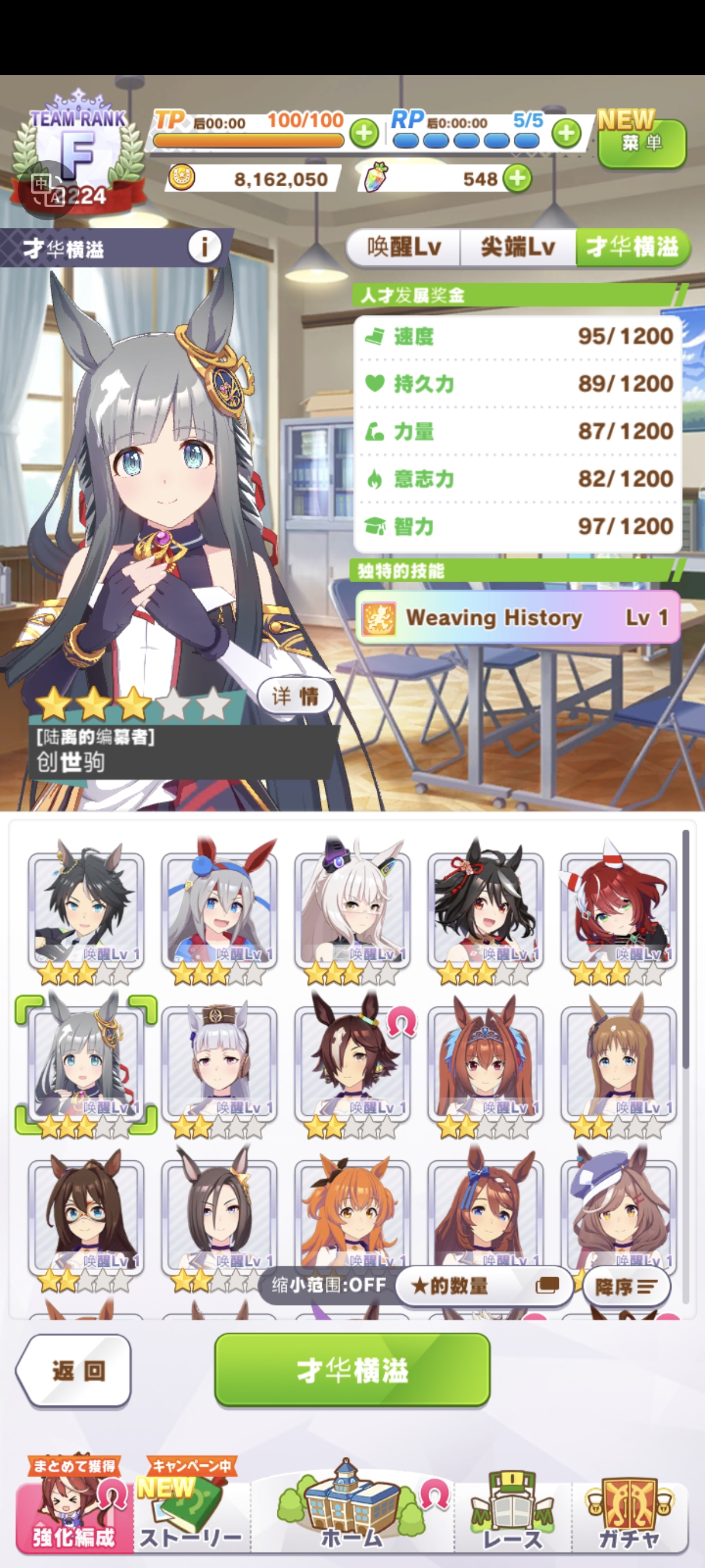
Task: Open the info icon beside 才华横溢 title
Action: tap(205, 247)
